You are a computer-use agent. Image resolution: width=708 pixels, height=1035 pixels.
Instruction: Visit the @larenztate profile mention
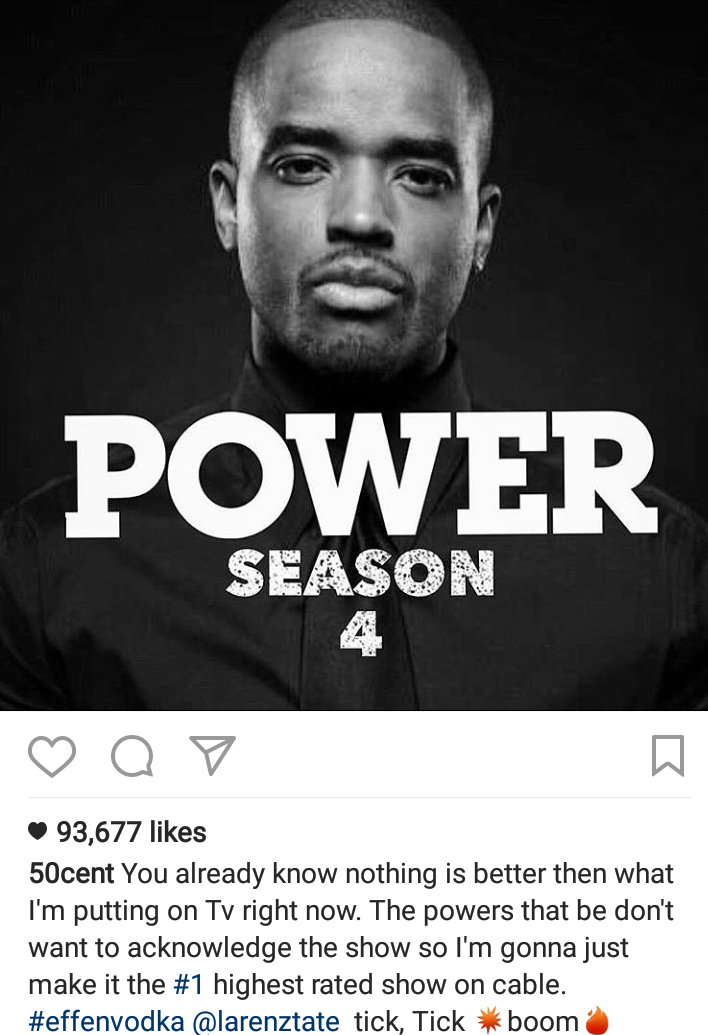(266, 1021)
